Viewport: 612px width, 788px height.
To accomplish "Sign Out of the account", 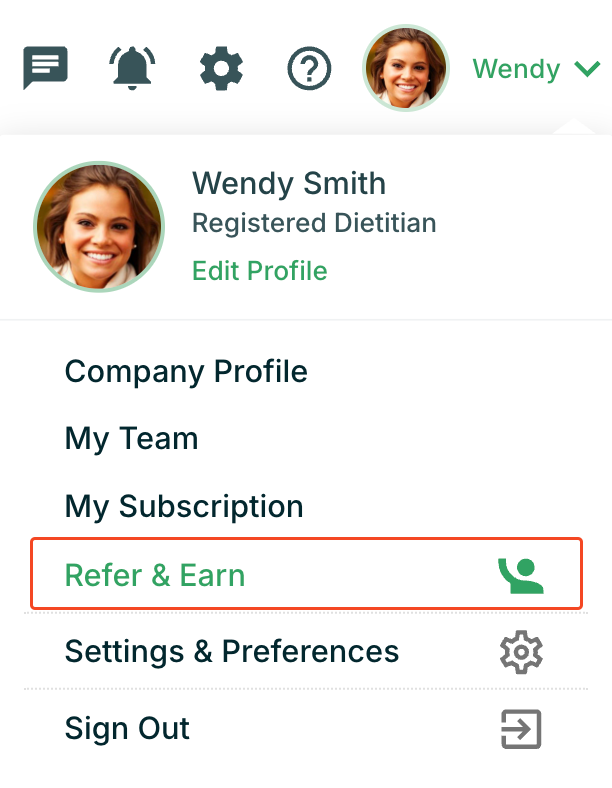I will (x=127, y=728).
